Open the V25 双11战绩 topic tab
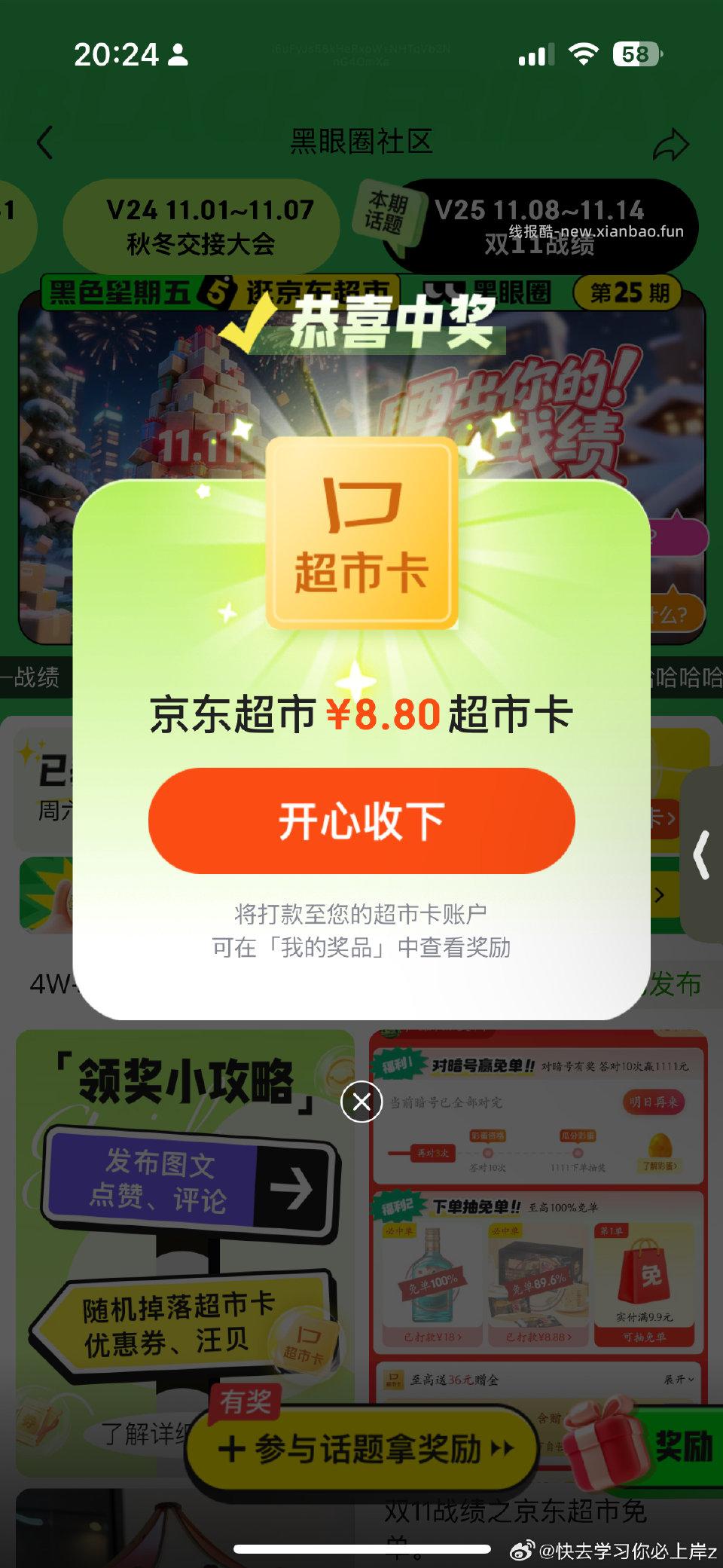Viewport: 723px width, 1568px height. click(542, 226)
